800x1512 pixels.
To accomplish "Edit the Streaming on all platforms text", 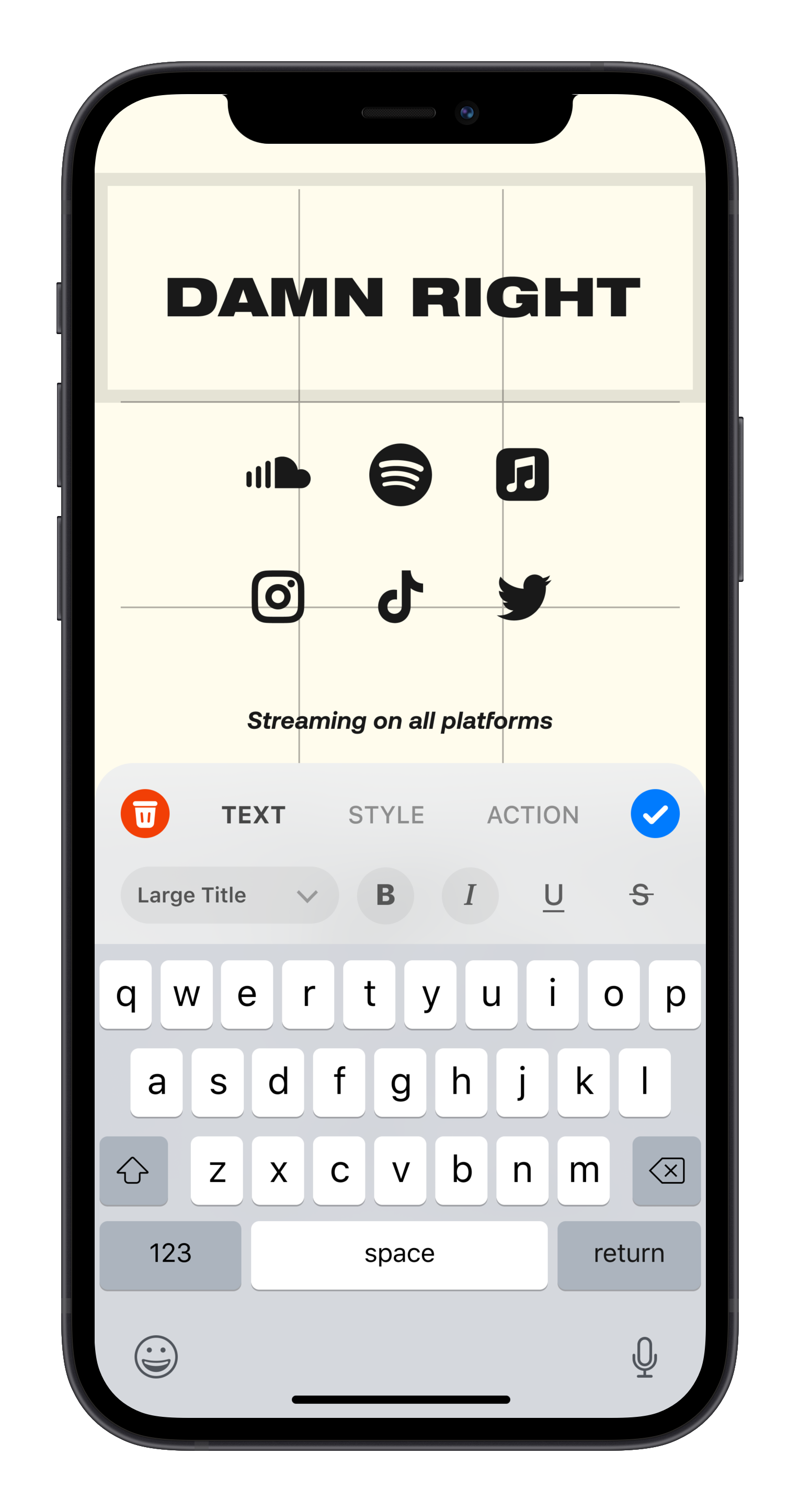I will coord(399,720).
